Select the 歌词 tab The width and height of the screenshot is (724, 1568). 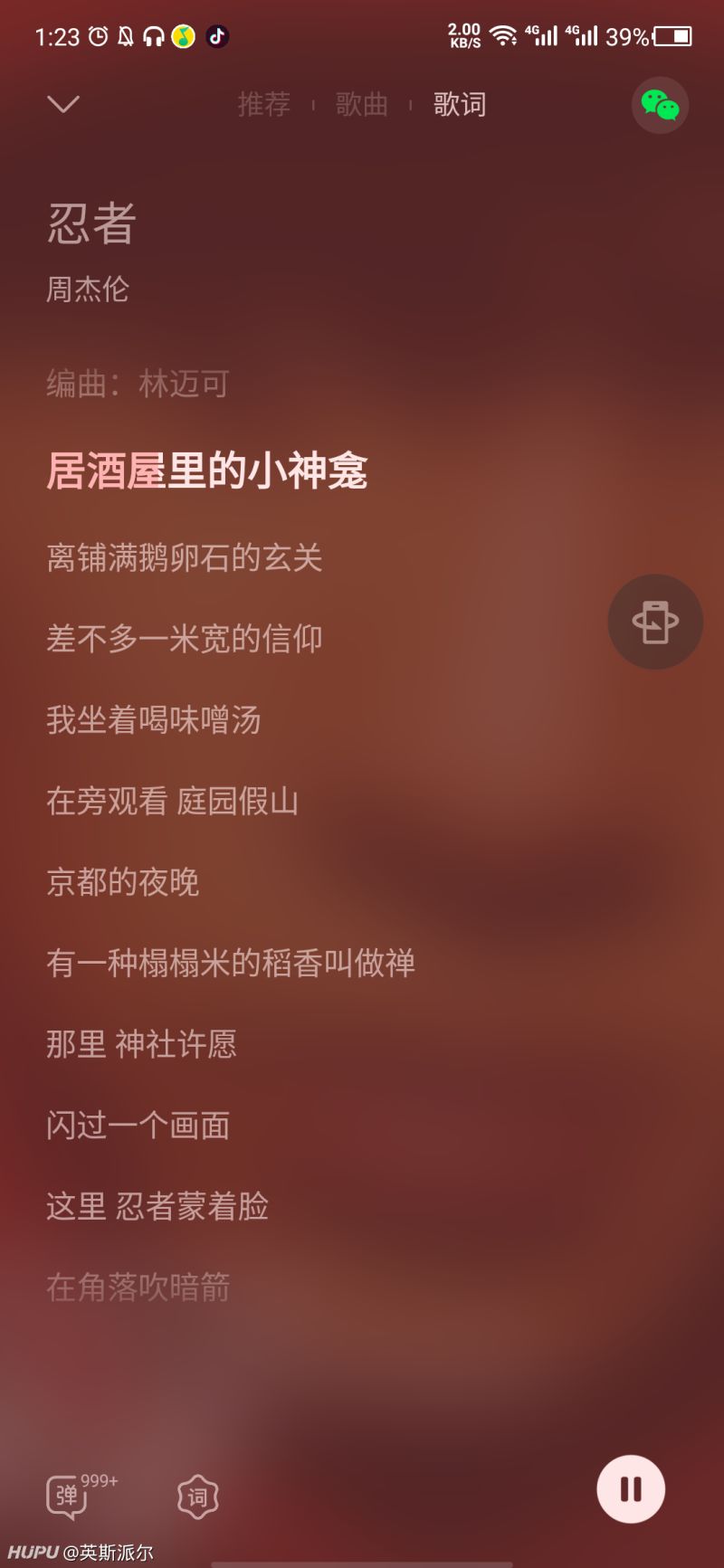click(460, 105)
